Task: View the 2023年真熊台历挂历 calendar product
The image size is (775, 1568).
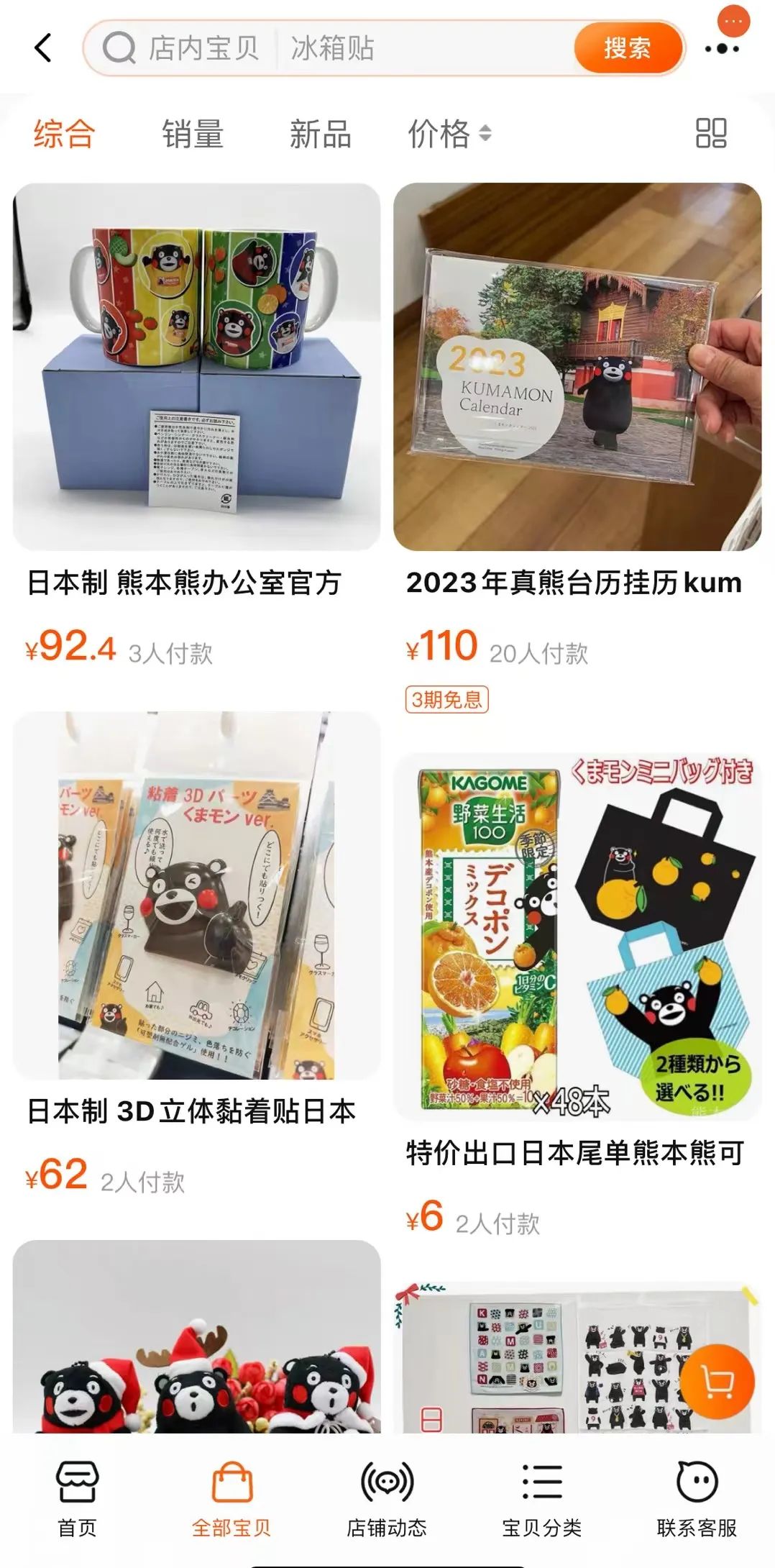Action: point(577,367)
